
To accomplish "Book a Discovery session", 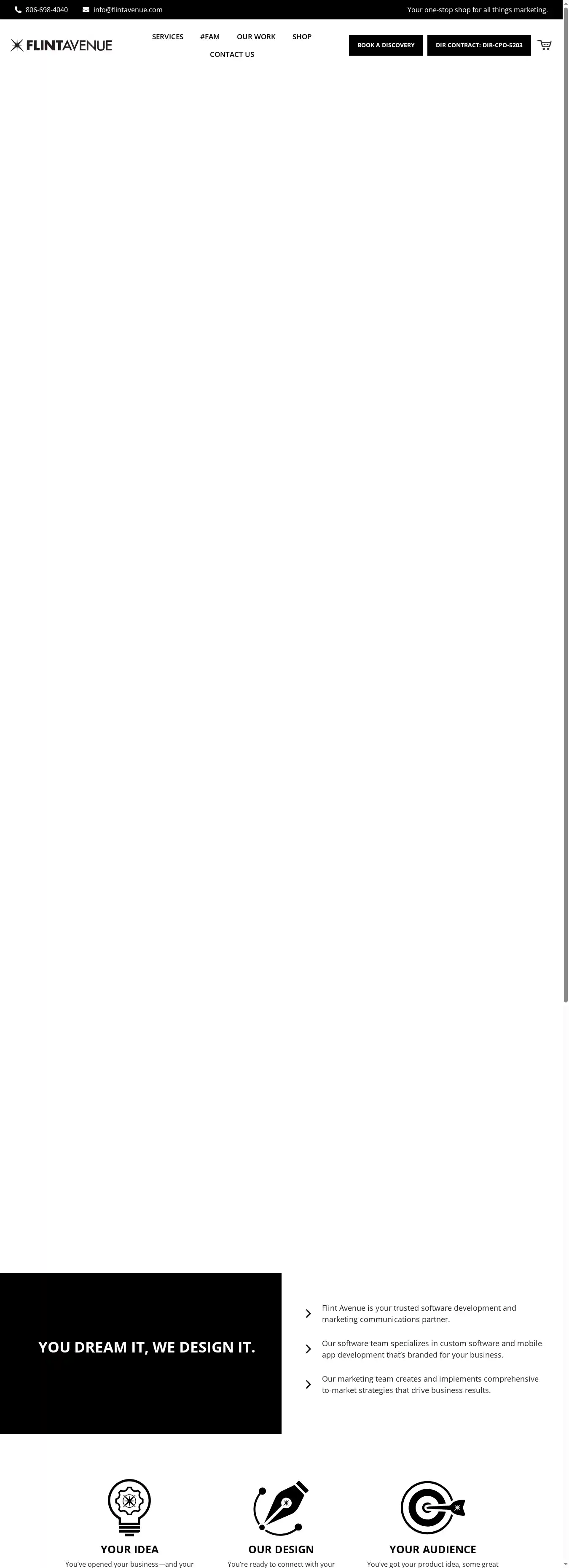I will pos(385,45).
